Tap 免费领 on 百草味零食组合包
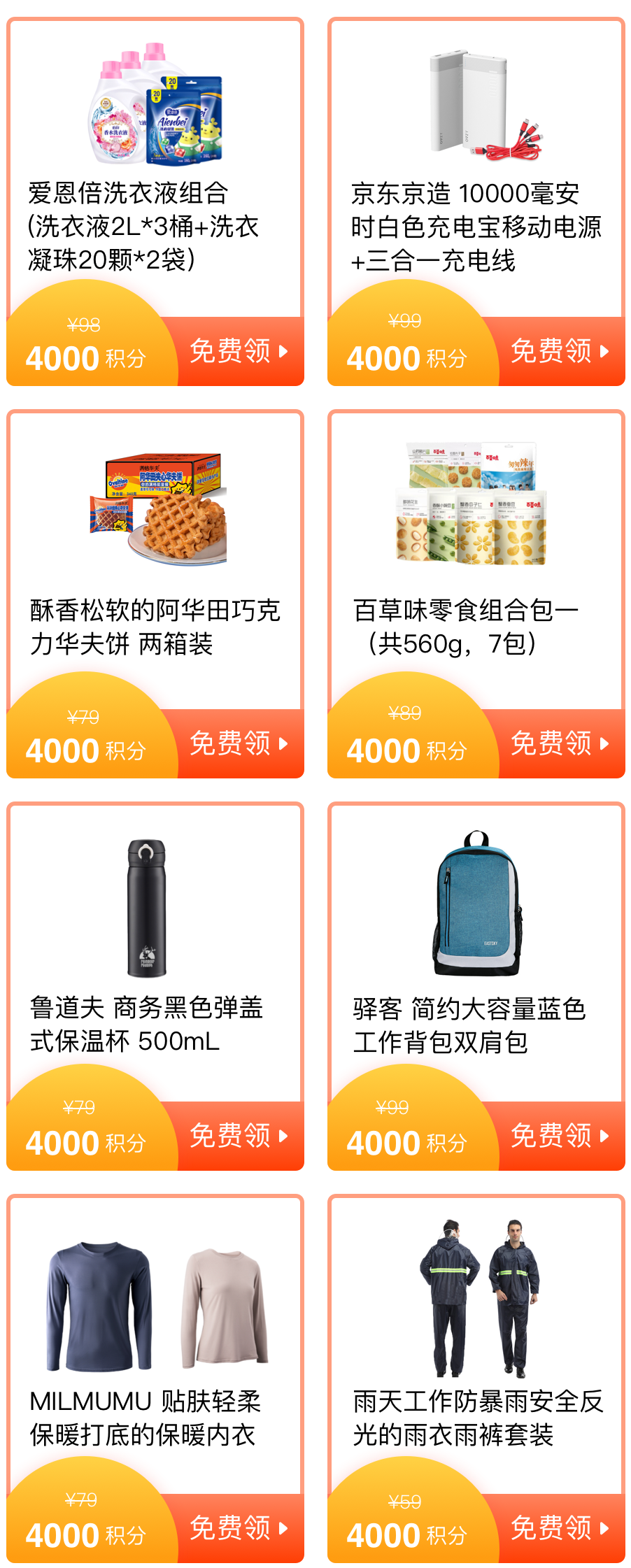The image size is (631, 1568). 559,743
